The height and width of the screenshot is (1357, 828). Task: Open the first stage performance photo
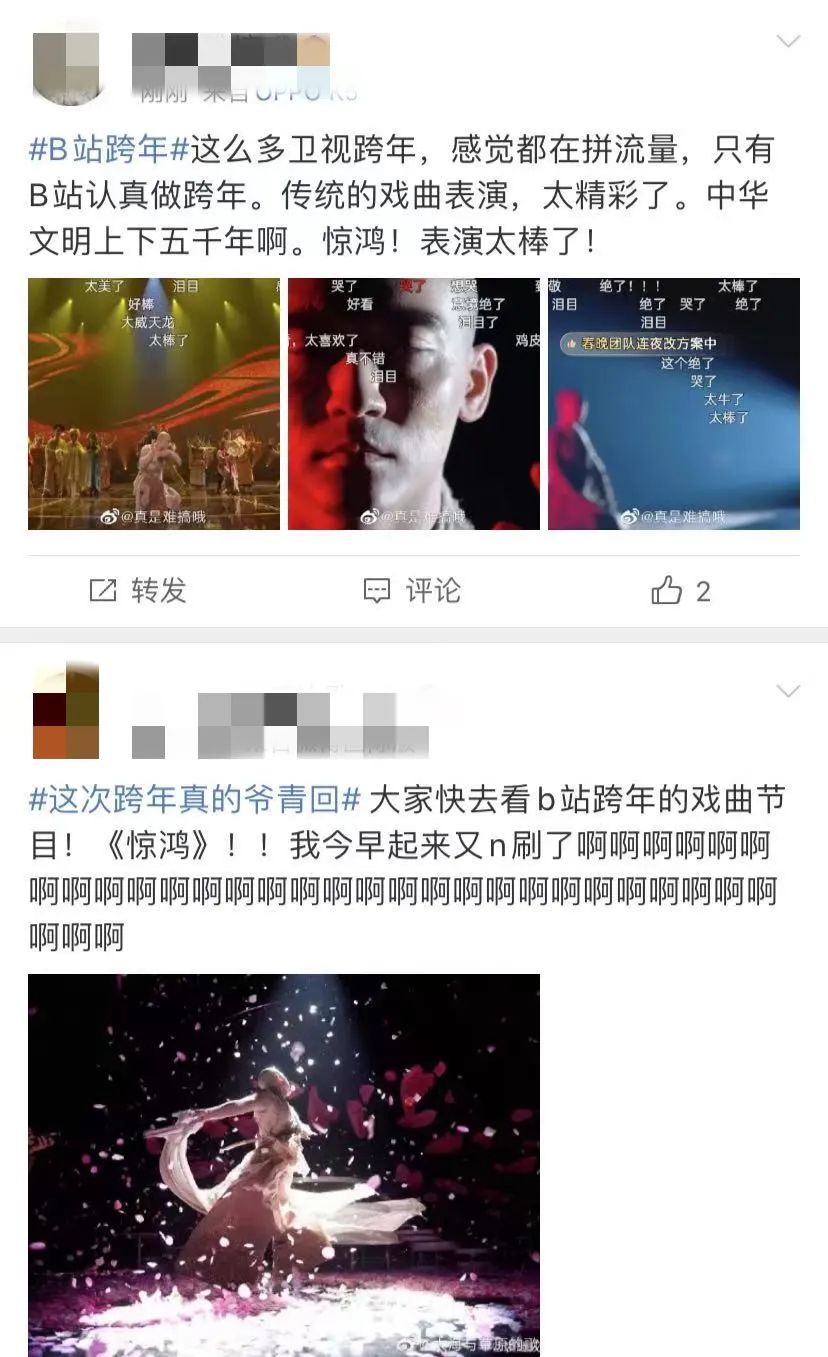coord(154,404)
